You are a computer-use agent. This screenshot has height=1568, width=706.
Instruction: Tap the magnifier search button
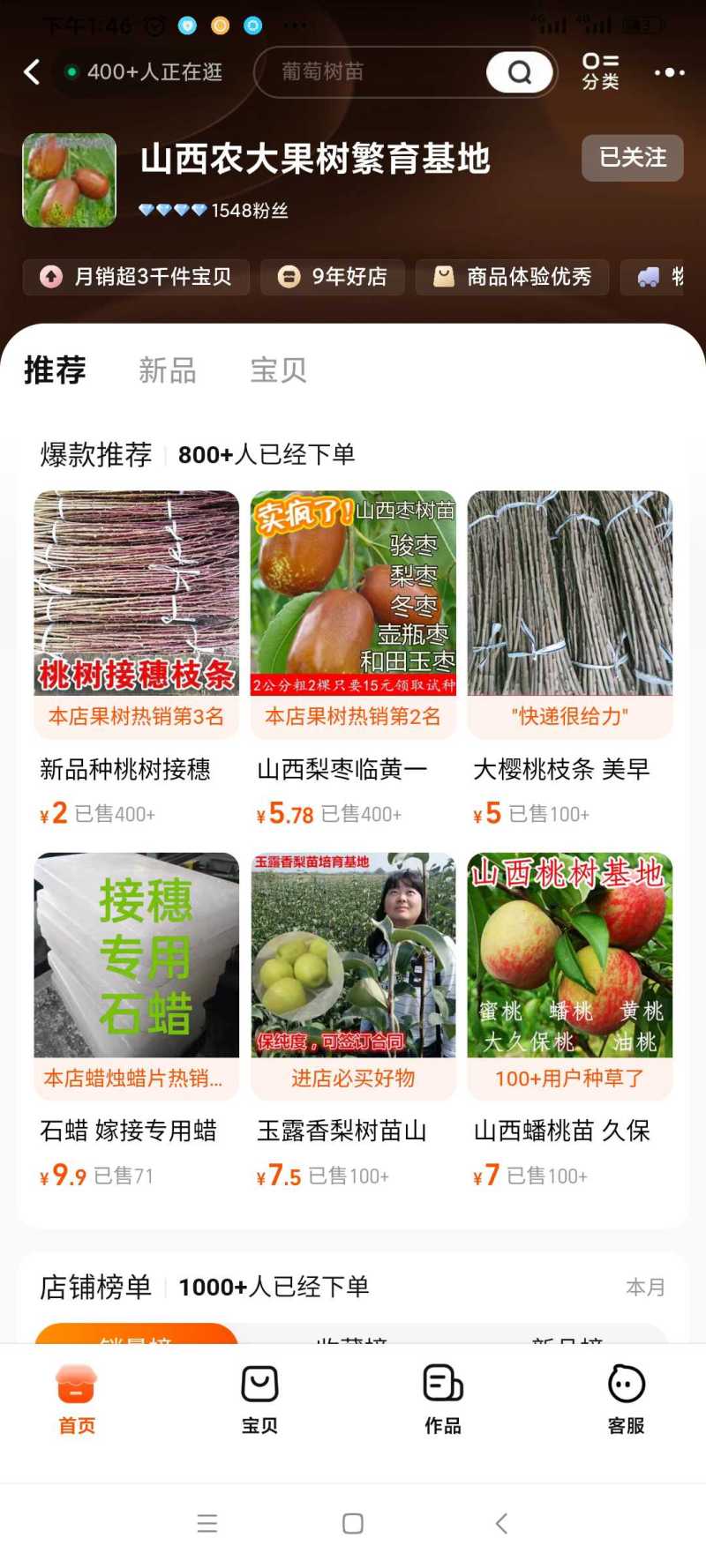520,72
